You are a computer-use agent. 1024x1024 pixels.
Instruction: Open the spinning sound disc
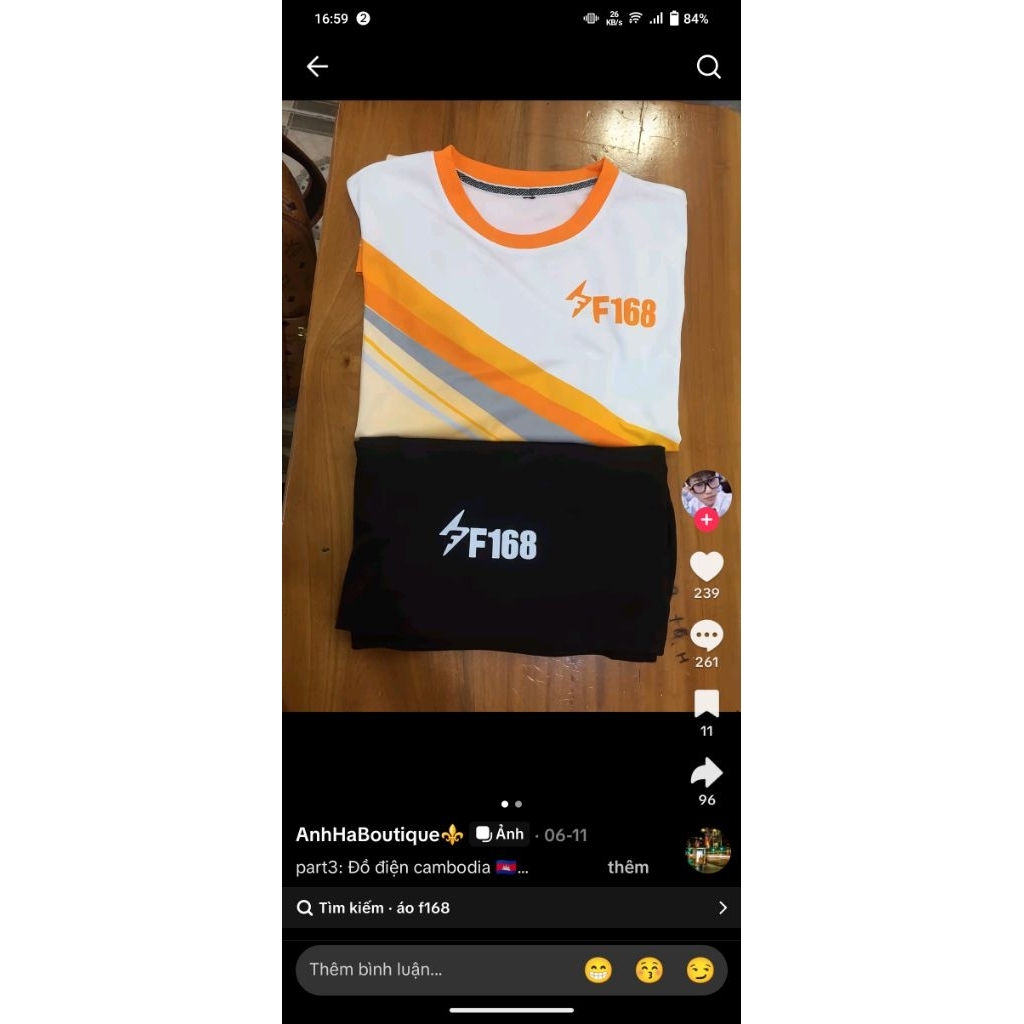click(x=708, y=850)
